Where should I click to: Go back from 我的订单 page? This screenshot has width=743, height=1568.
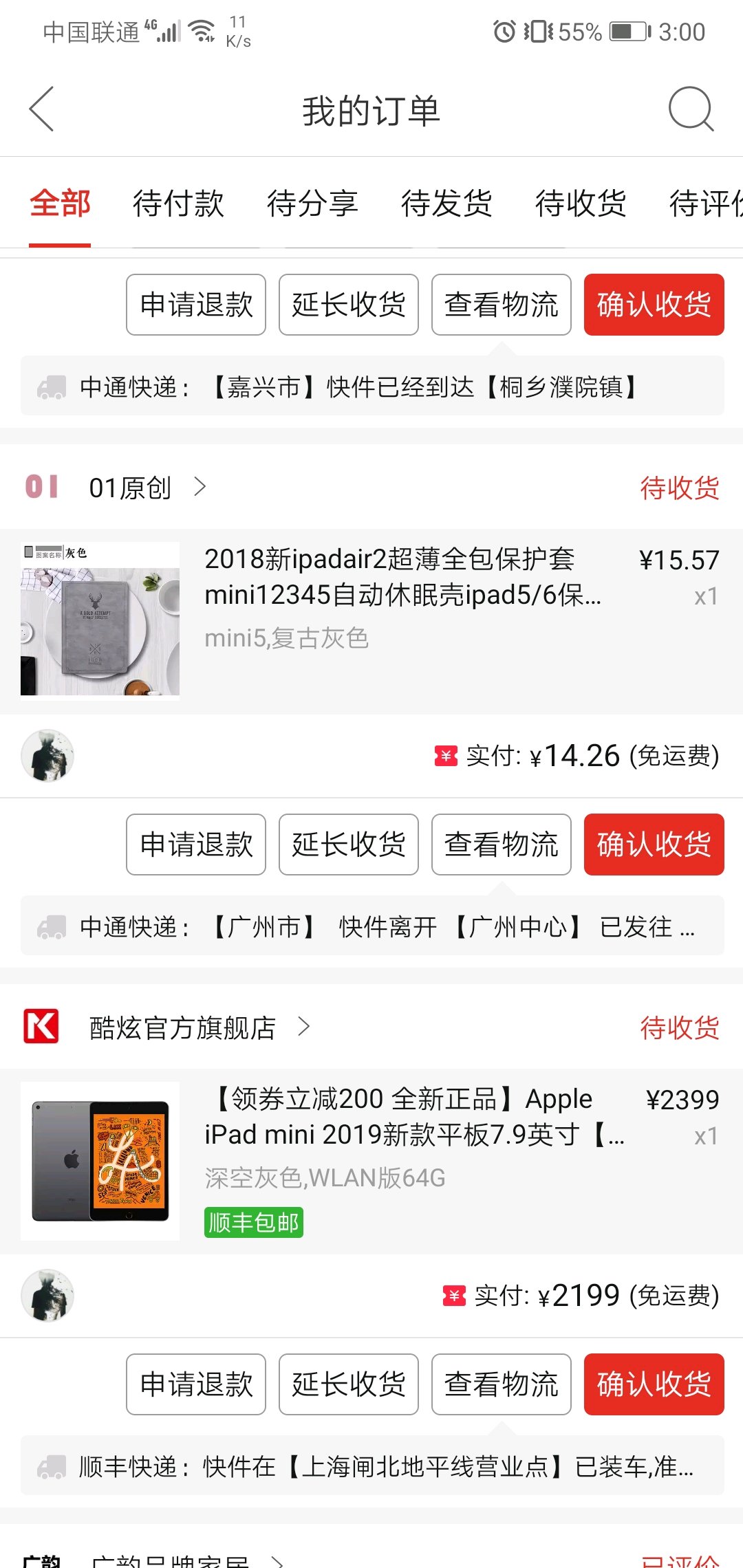coord(41,109)
